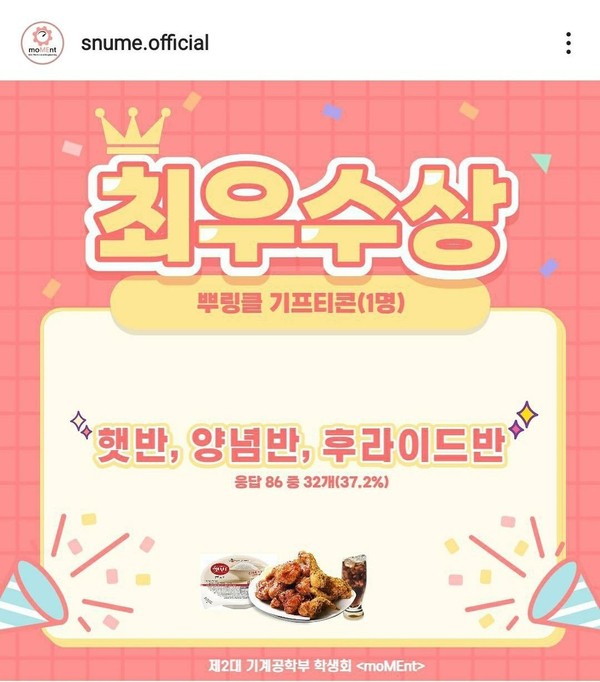This screenshot has height=682, width=600.
Task: Open the snume.official profile picture
Action: point(43,43)
